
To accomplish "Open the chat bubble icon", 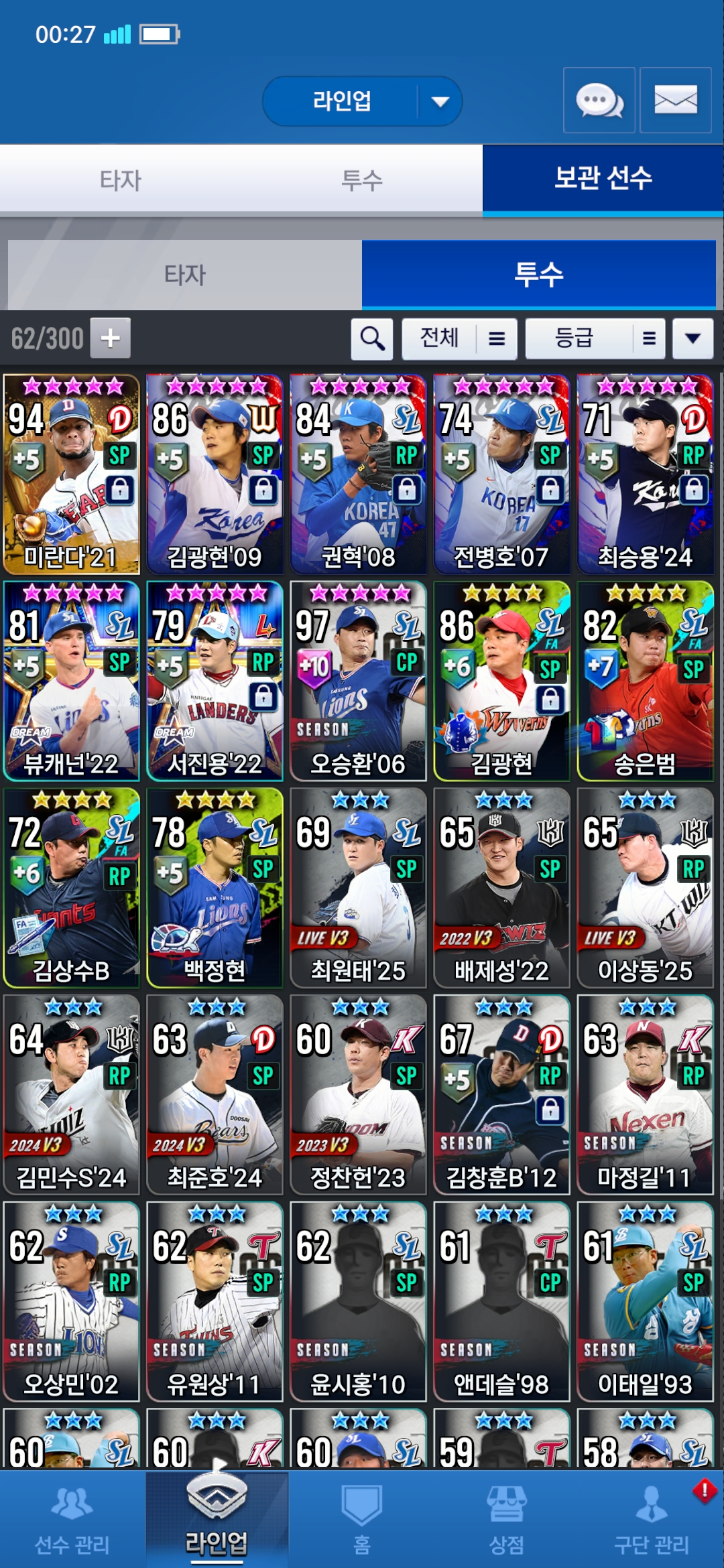I will pyautogui.click(x=599, y=101).
